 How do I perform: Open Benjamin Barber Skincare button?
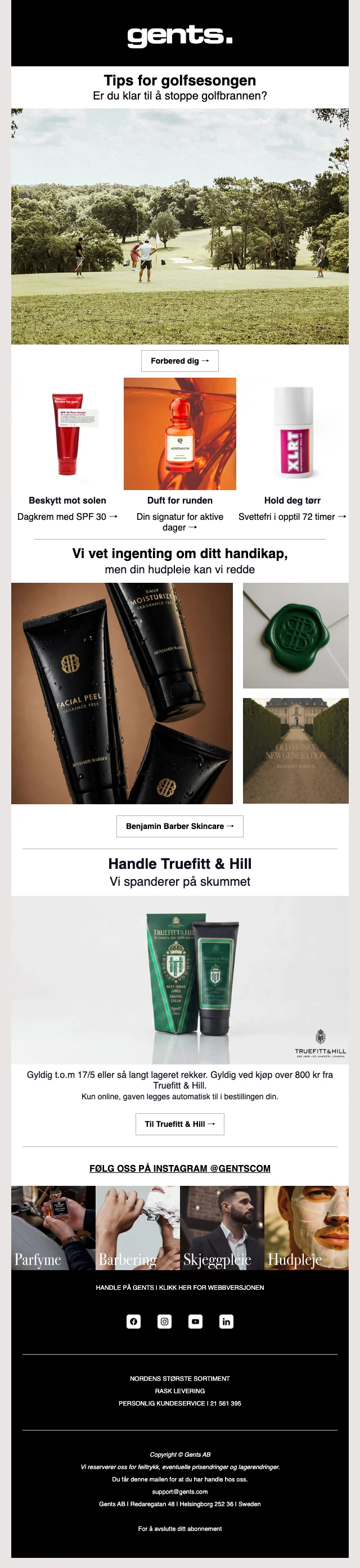click(x=179, y=827)
